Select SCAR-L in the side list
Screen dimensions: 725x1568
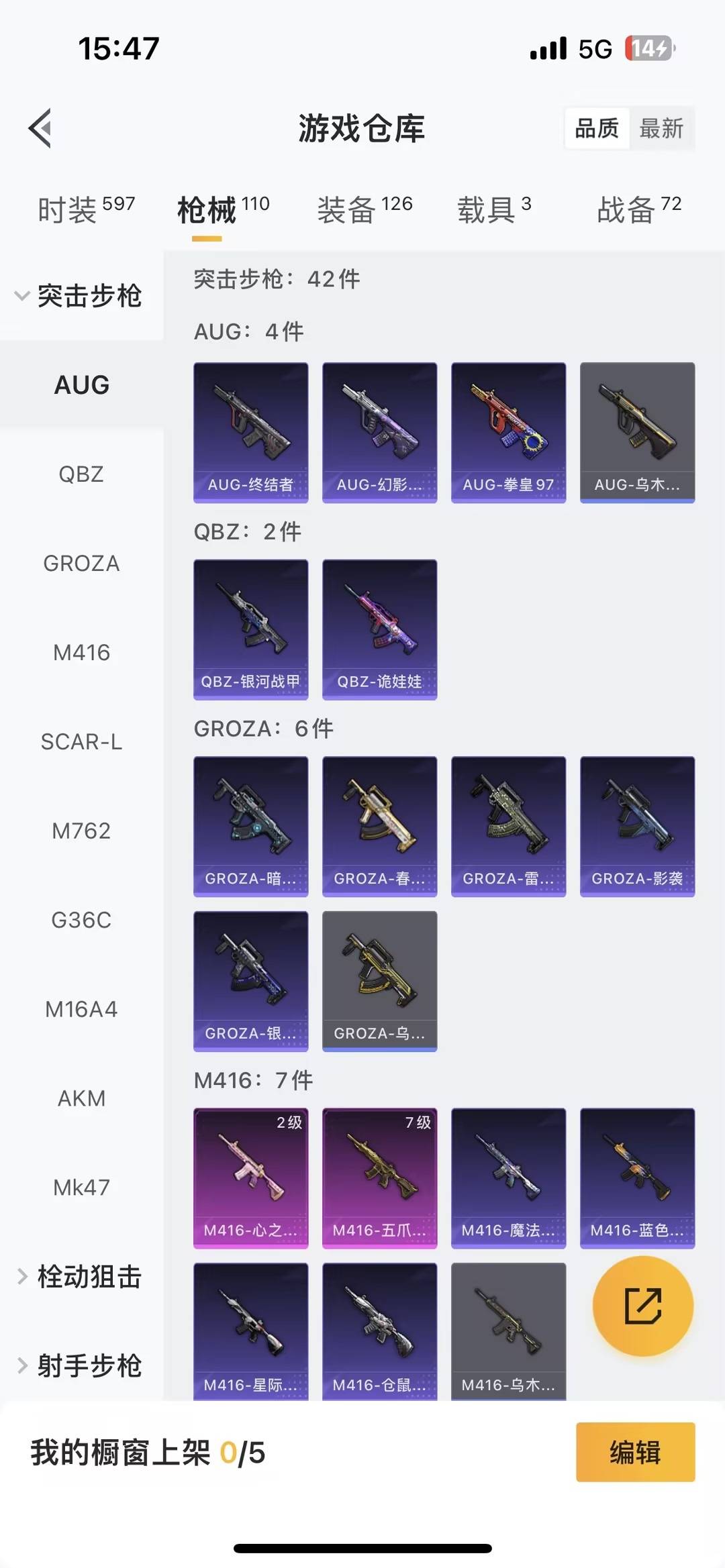click(x=81, y=742)
